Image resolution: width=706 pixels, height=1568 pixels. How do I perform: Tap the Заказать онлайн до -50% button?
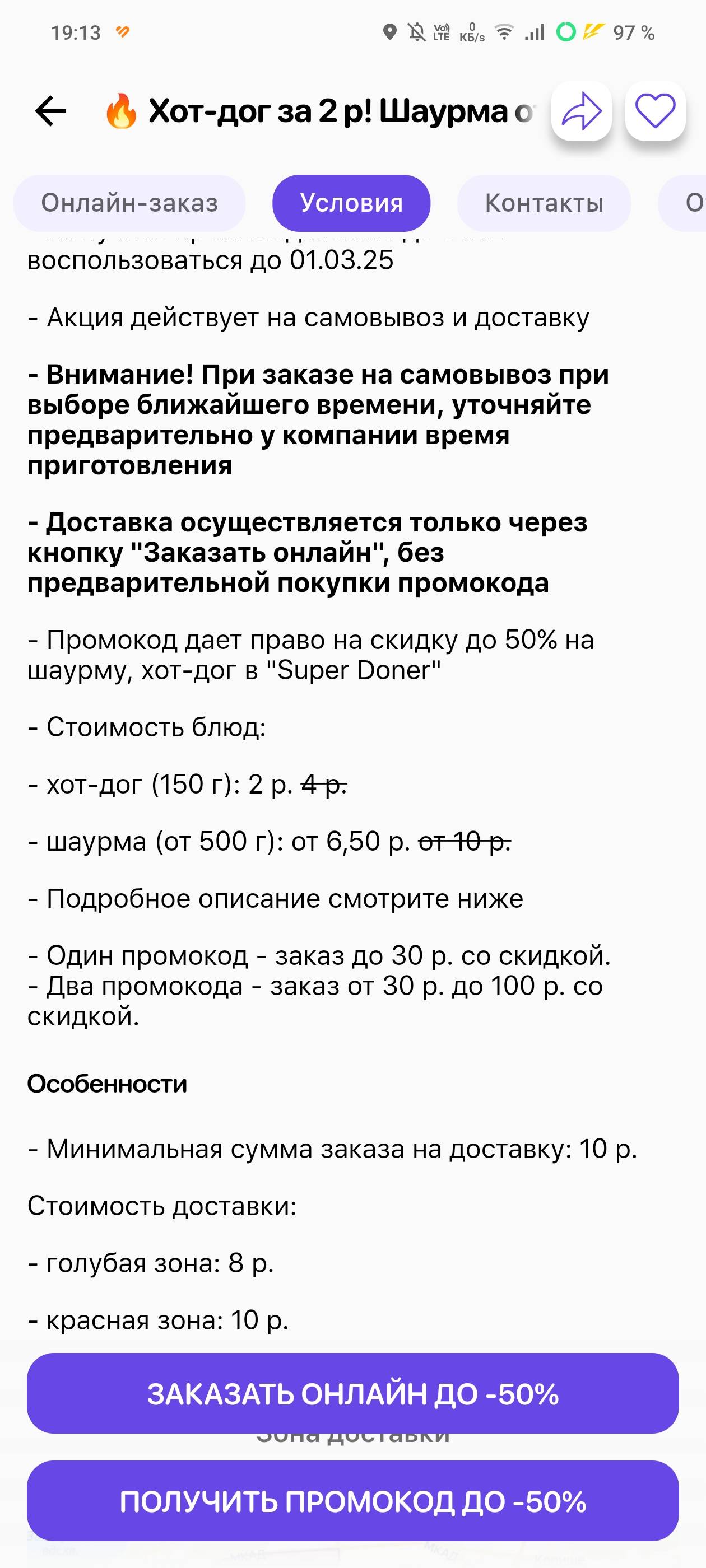tap(352, 1393)
